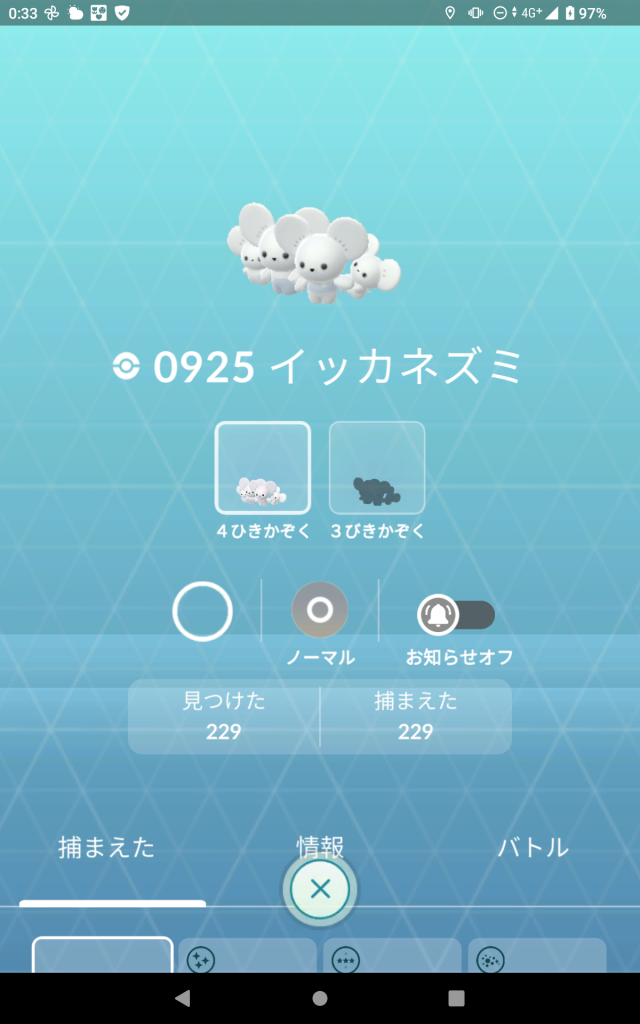Switch to the 情報 tab
Viewport: 640px width, 1024px height.
click(320, 846)
